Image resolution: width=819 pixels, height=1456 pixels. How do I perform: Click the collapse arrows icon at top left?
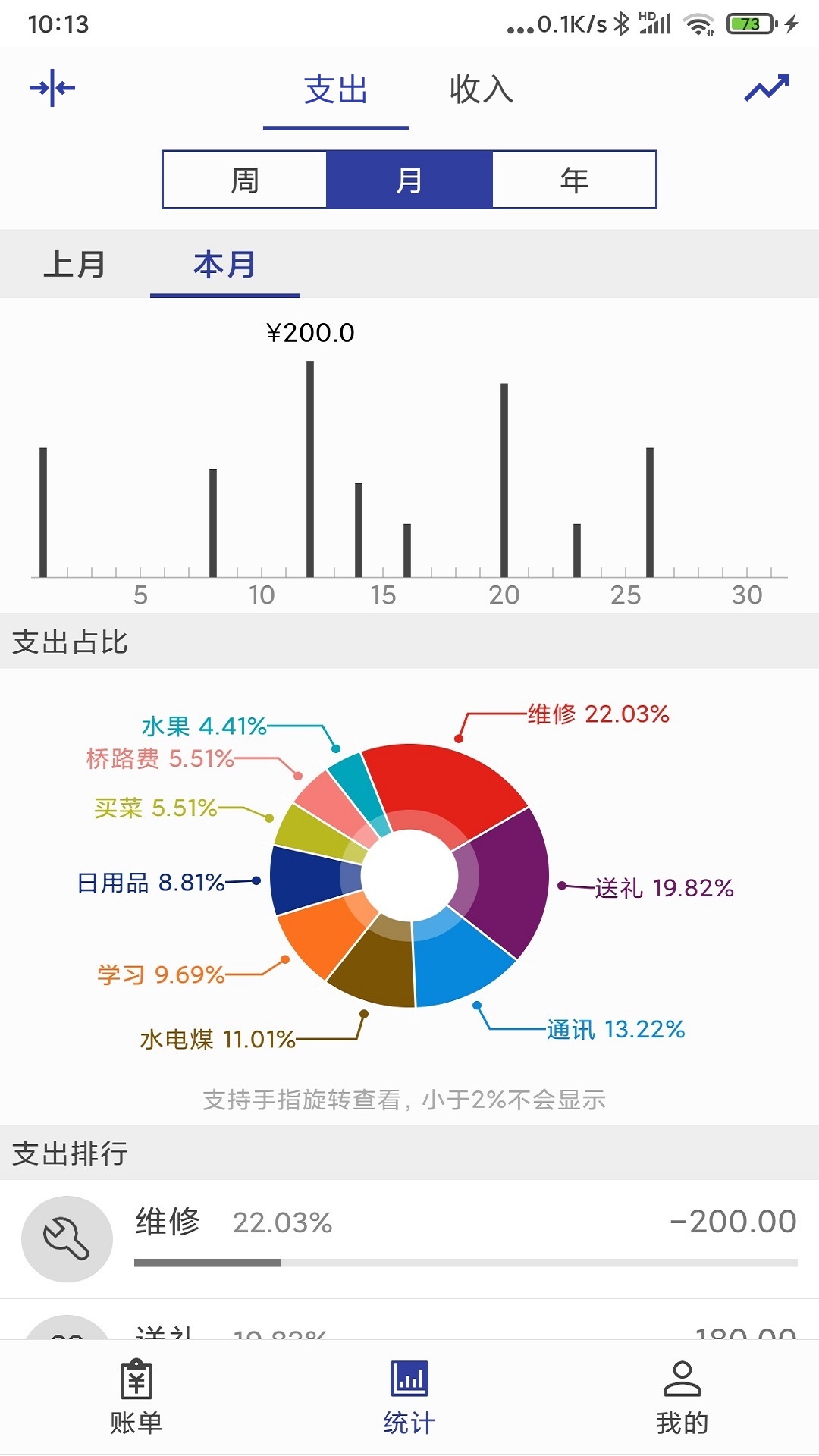(51, 89)
